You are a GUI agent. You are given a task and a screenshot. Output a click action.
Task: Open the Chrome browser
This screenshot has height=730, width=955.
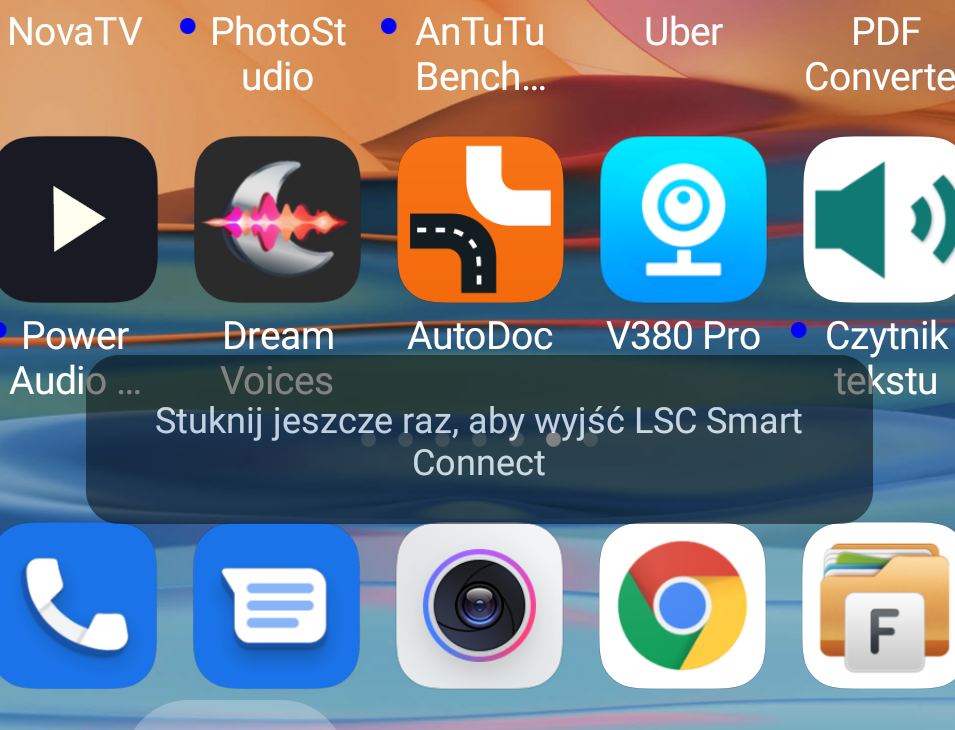coord(683,606)
